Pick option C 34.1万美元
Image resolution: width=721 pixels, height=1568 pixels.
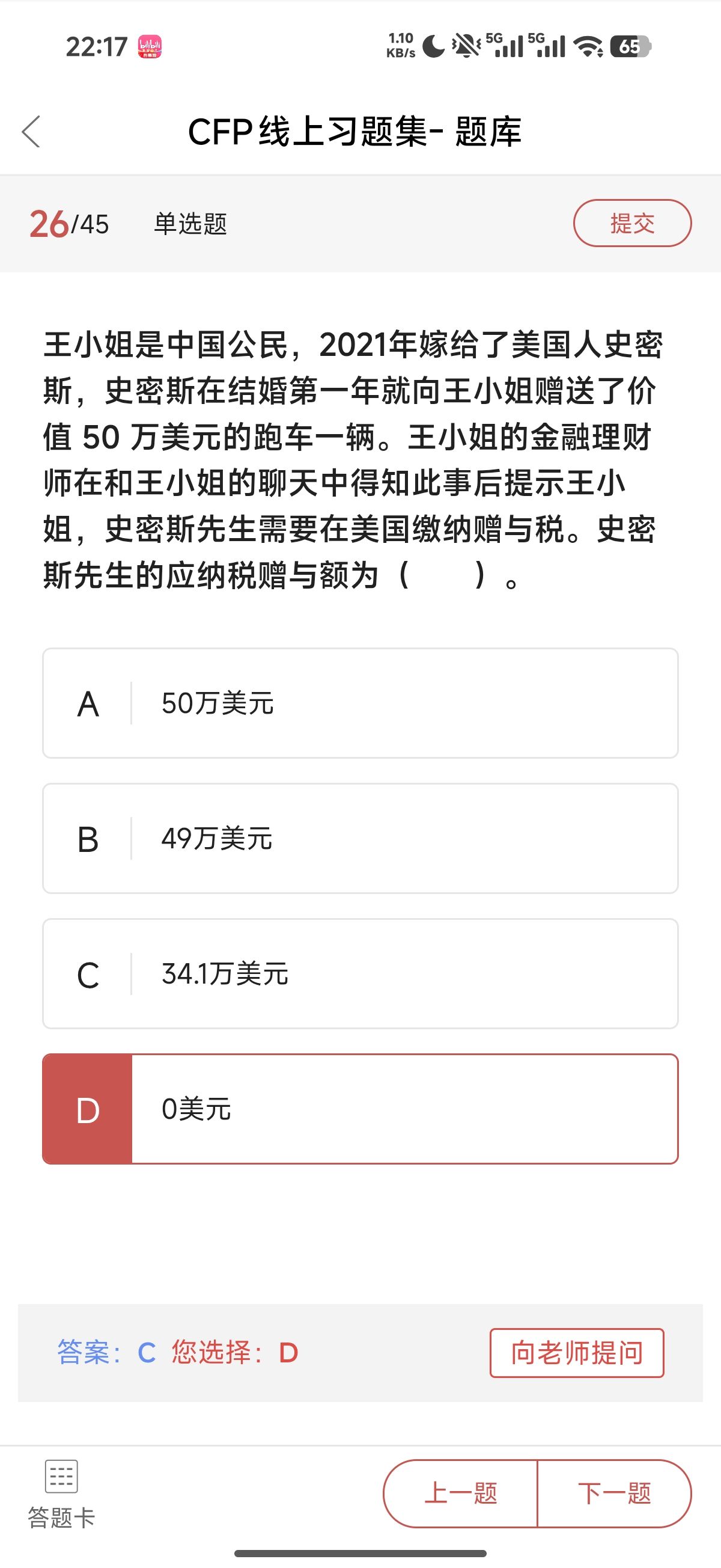(360, 973)
